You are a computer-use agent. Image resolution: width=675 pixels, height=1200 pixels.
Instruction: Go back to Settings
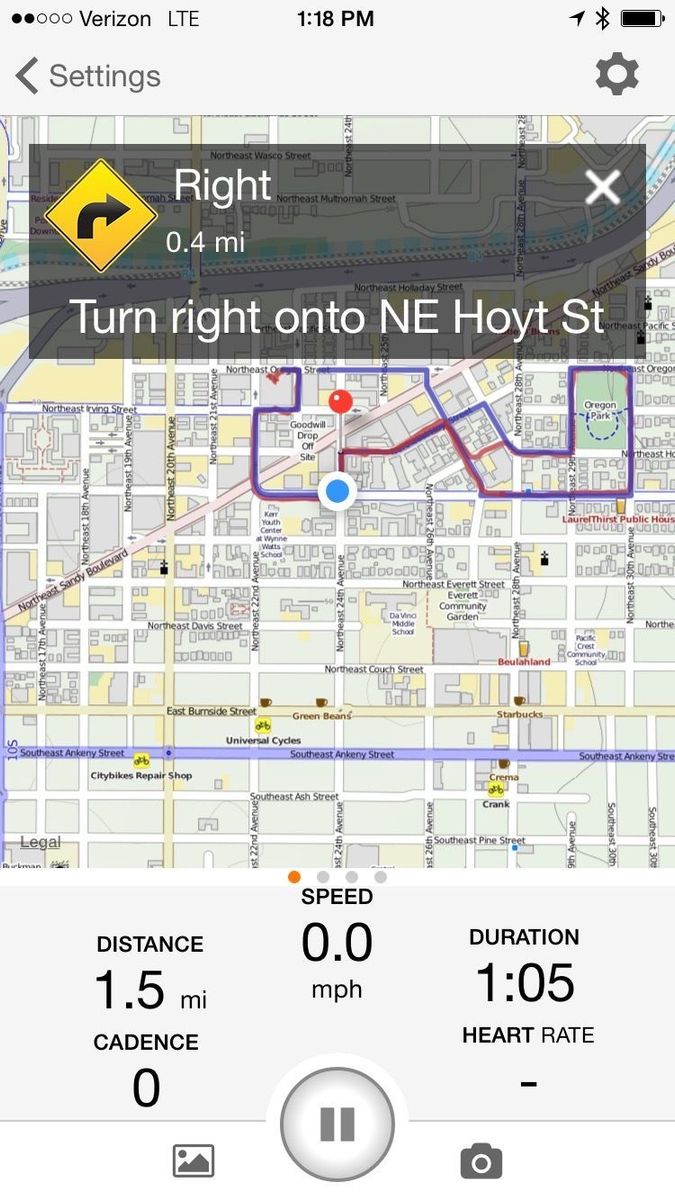[x=88, y=76]
